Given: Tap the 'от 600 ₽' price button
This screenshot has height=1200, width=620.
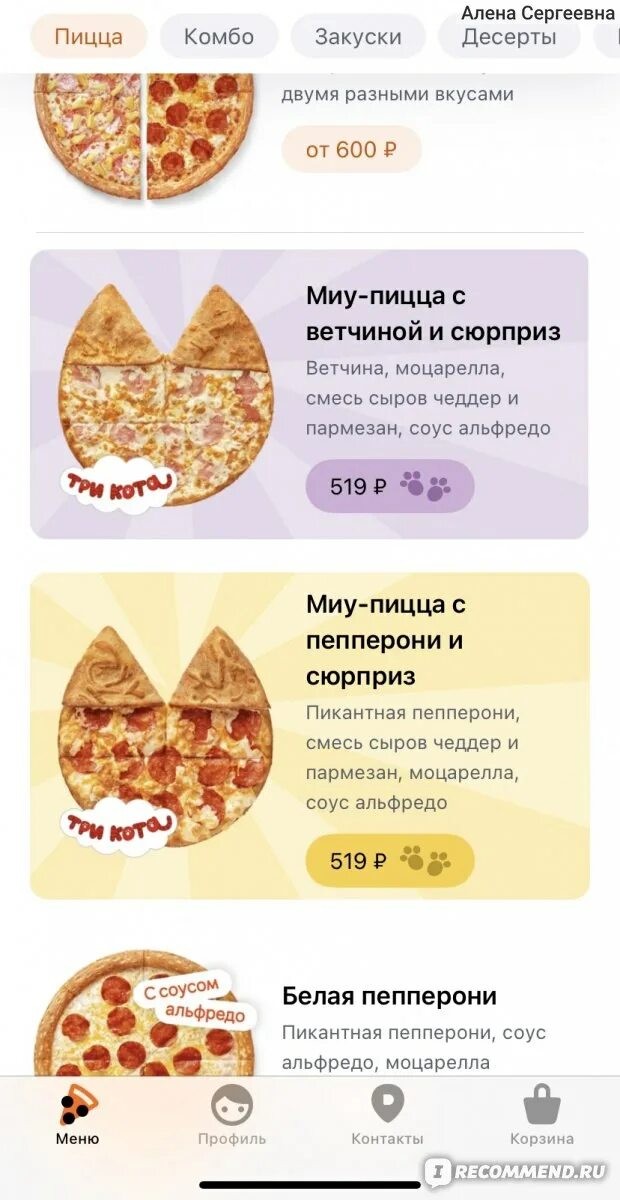Looking at the screenshot, I should point(351,150).
